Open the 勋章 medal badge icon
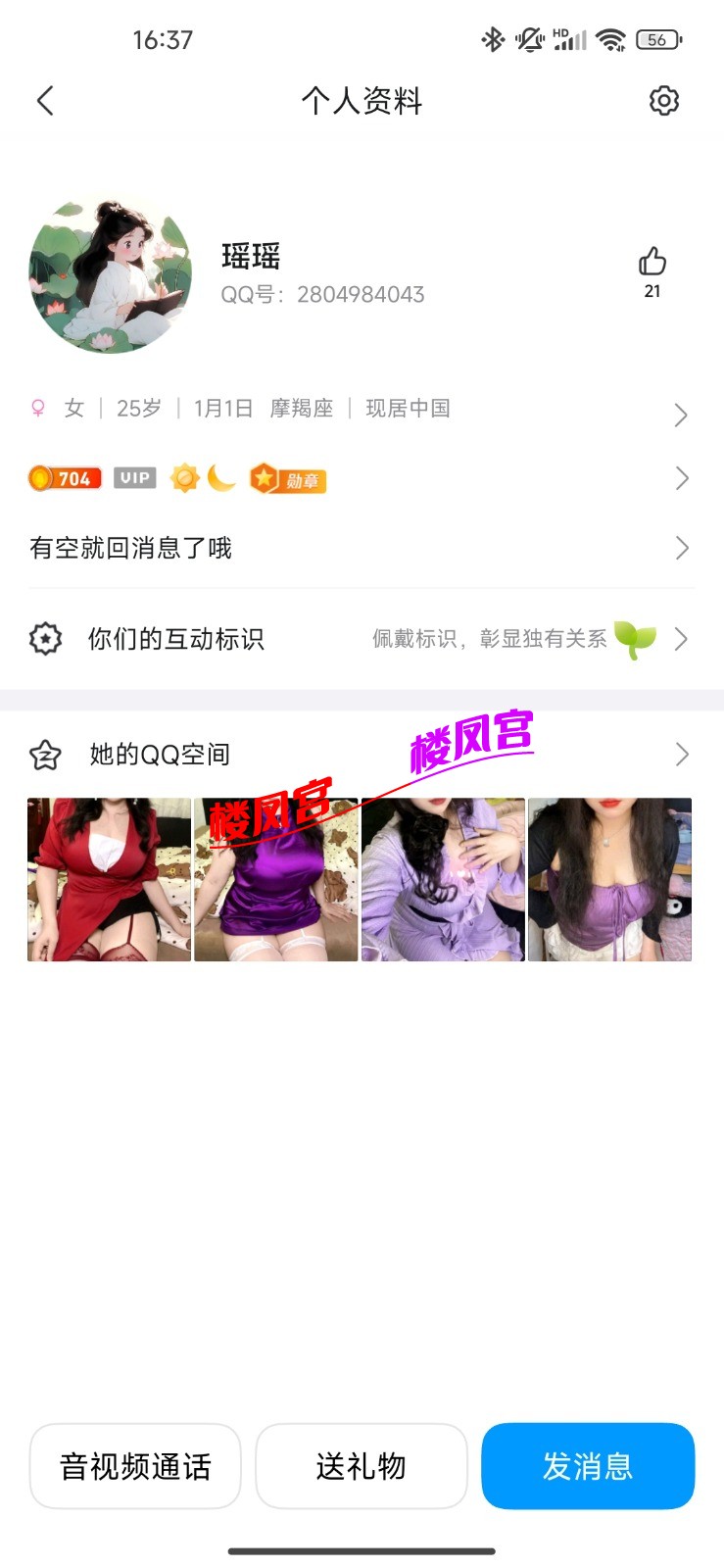The height and width of the screenshot is (1568, 724). click(287, 478)
